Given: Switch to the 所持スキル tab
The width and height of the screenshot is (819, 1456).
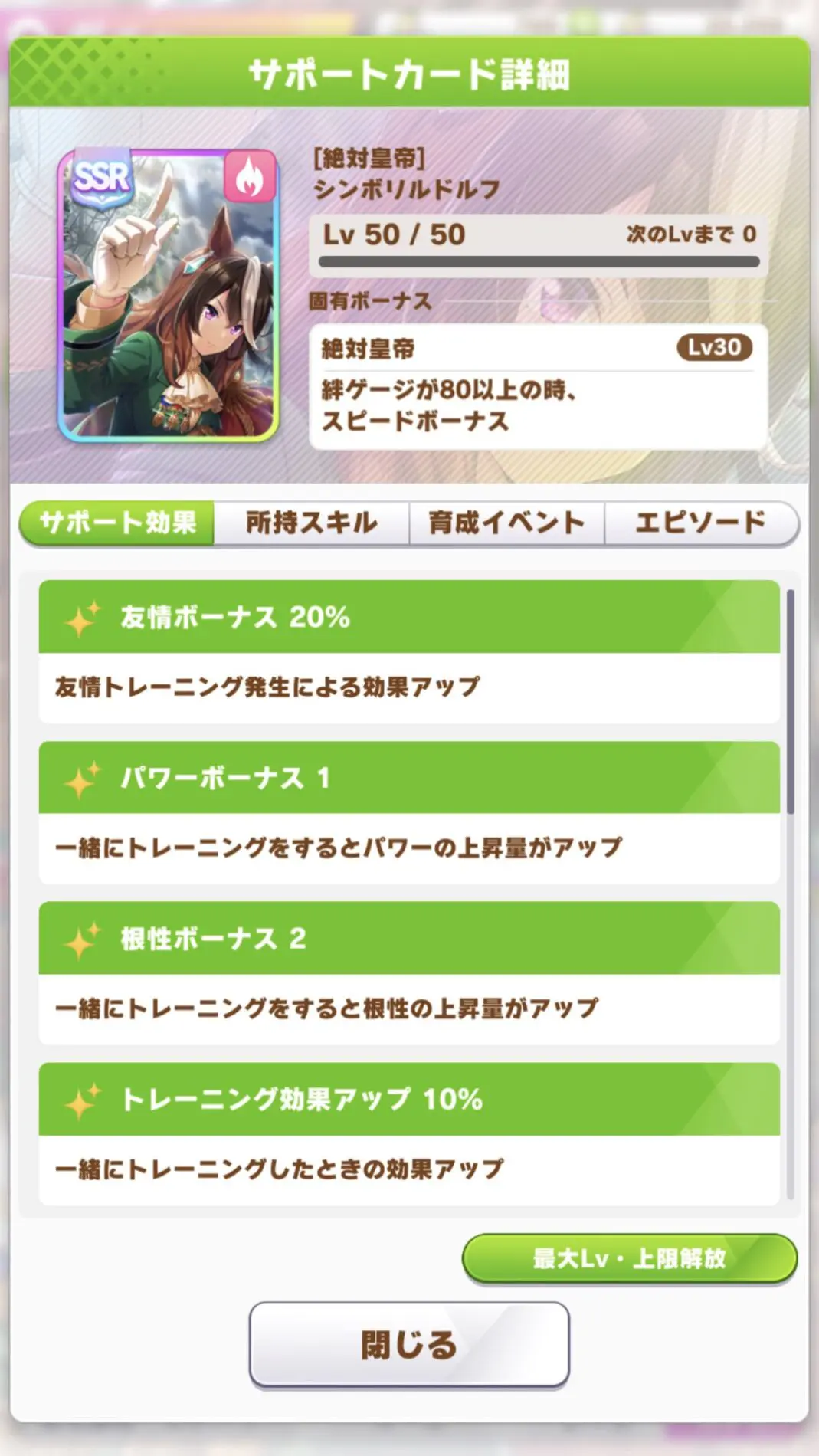Looking at the screenshot, I should pos(311,523).
